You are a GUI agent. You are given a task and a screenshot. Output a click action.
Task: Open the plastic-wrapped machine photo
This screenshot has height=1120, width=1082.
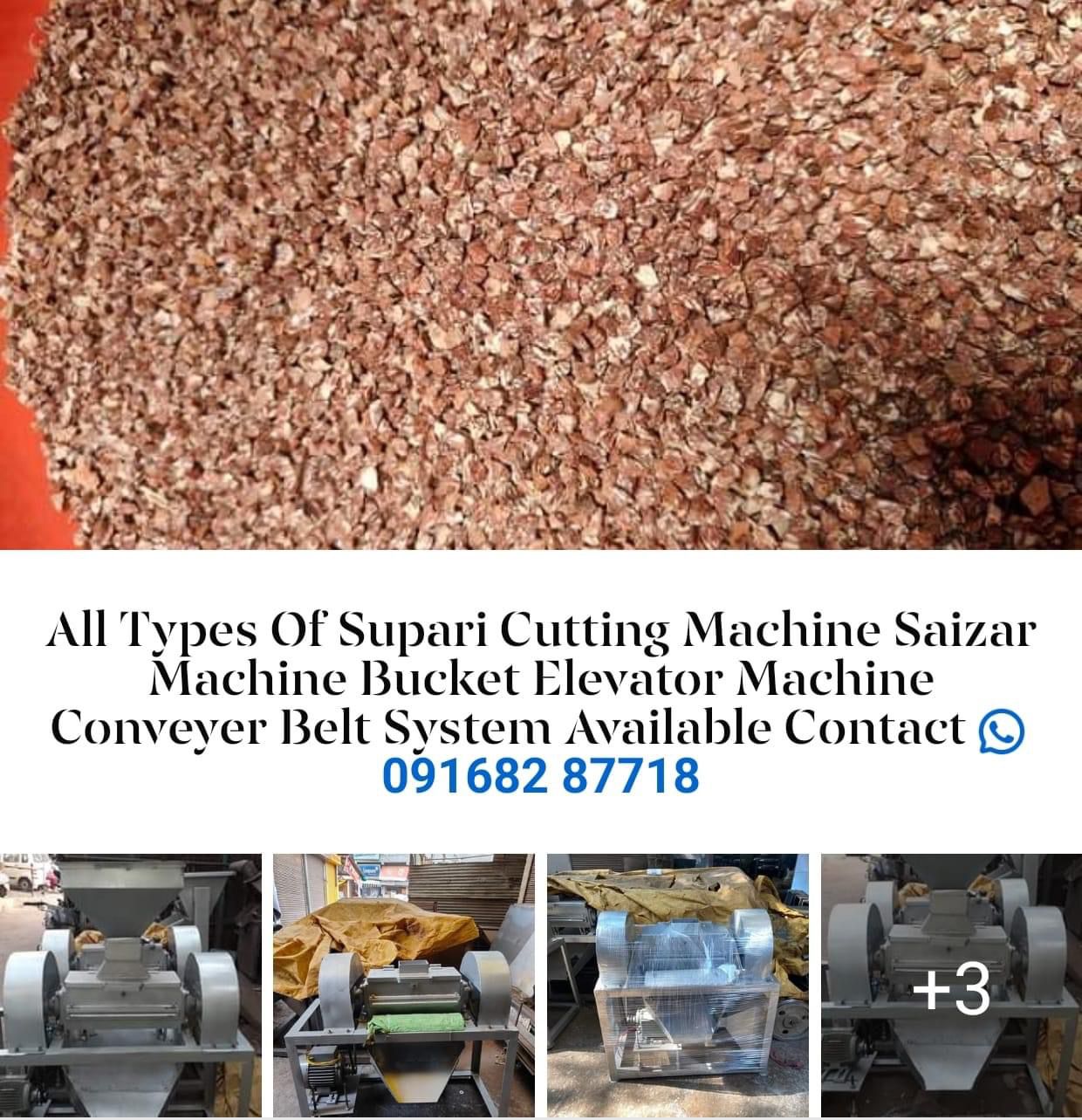click(677, 986)
